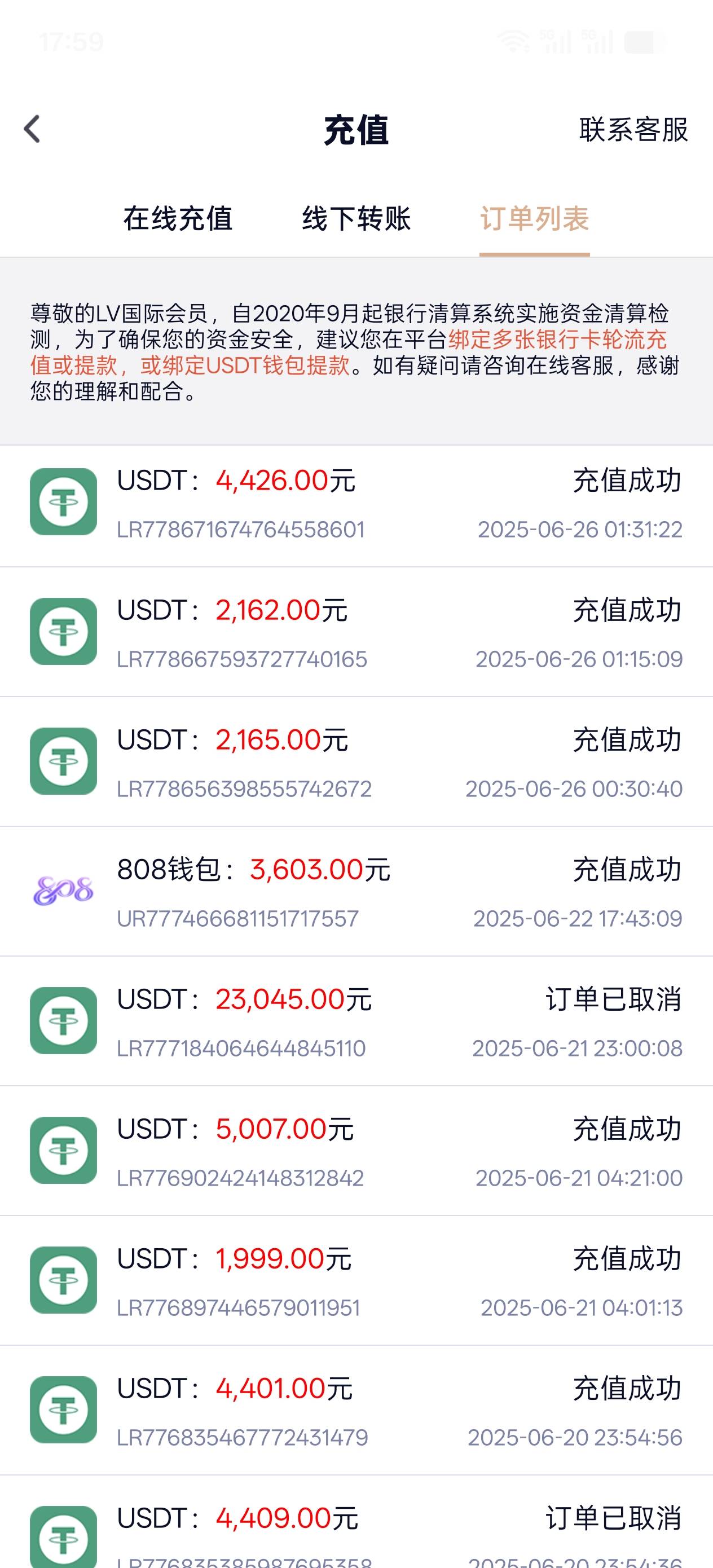
Task: Open the USDT 1,999.00元 order
Action: click(356, 1282)
